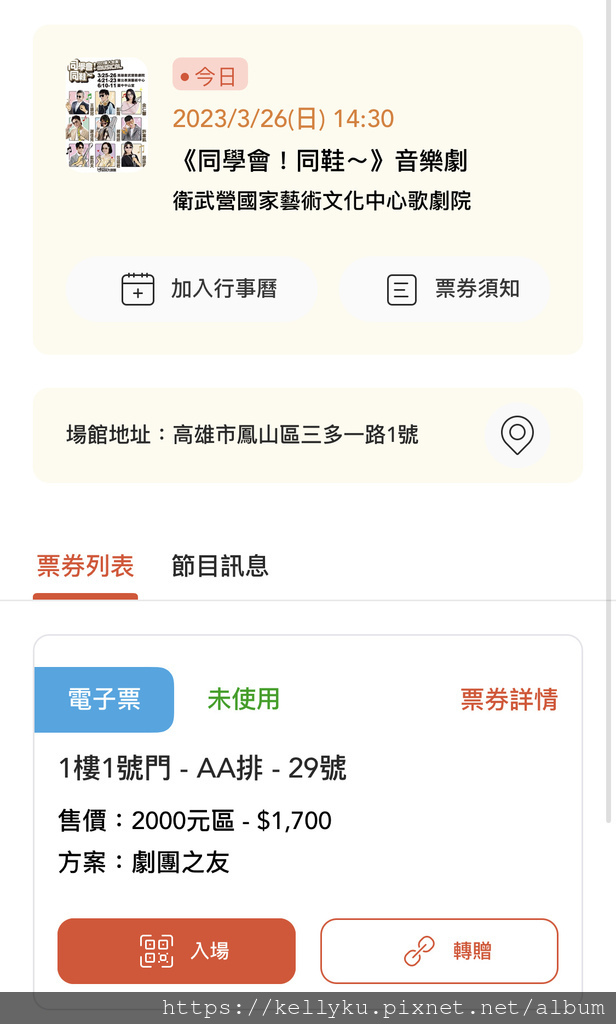
Task: View 票券詳情 ticket details
Action: coord(509,699)
